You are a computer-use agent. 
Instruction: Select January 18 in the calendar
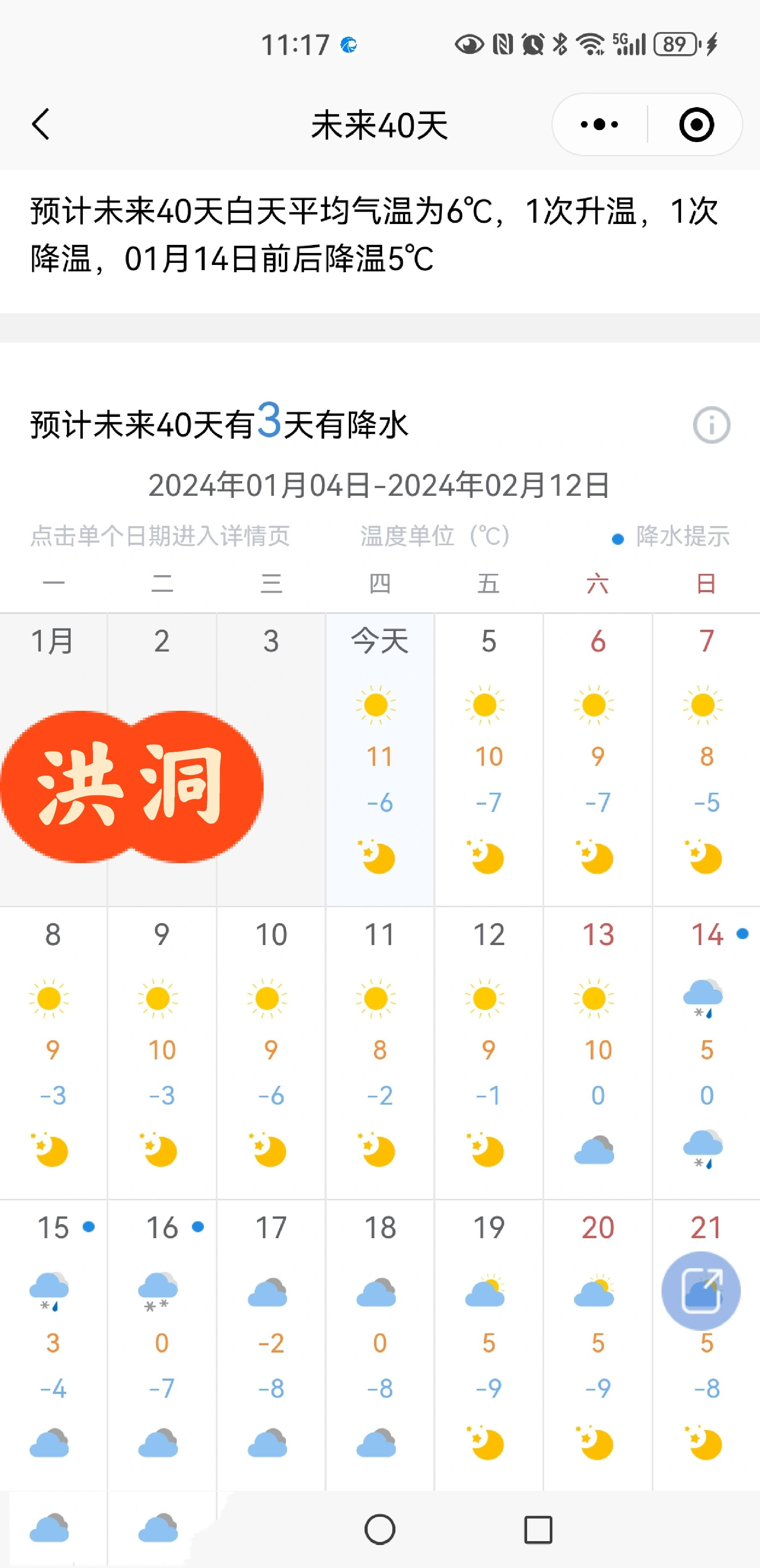coord(380,1345)
